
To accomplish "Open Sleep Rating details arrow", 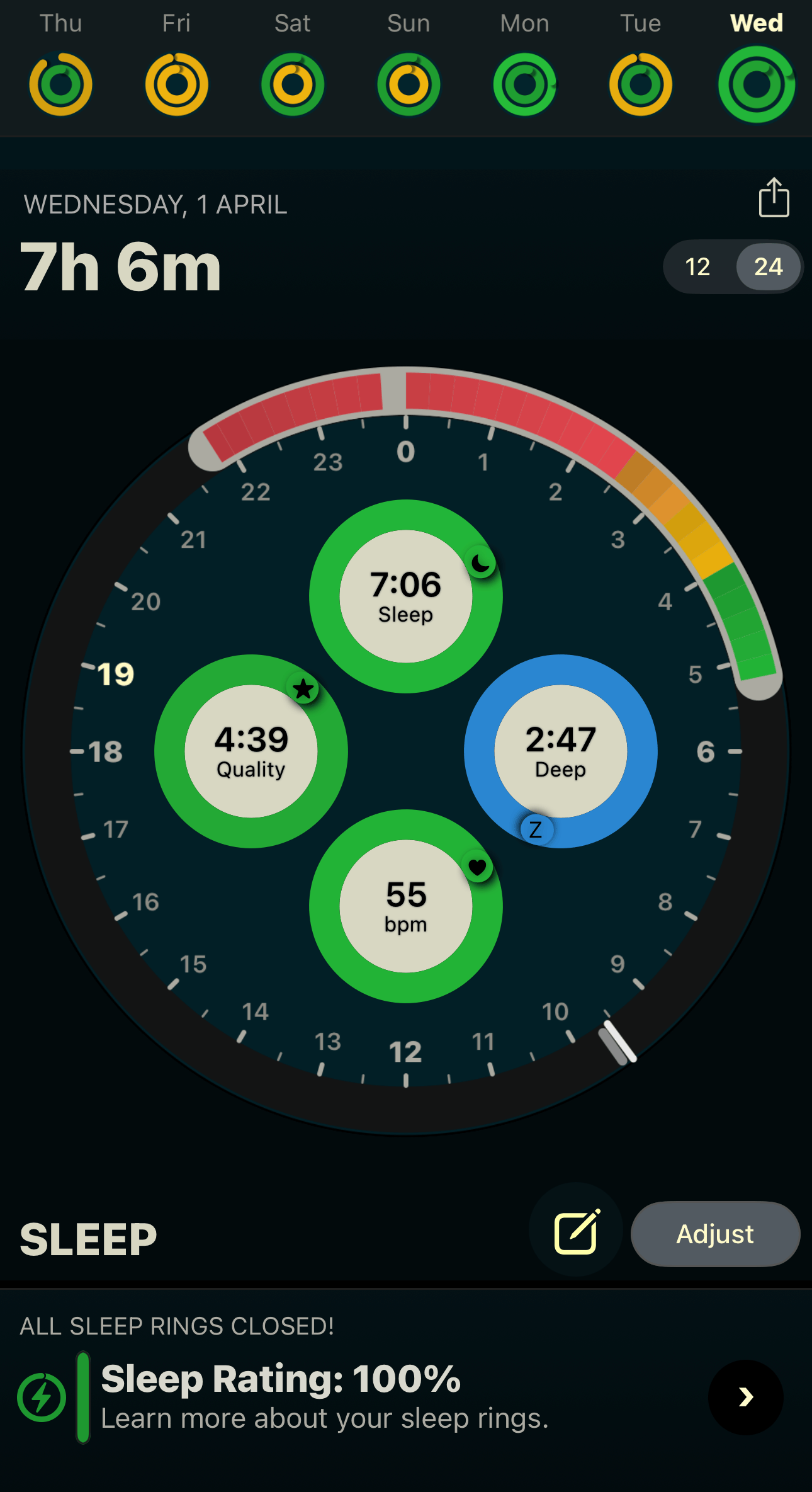I will pyautogui.click(x=745, y=1397).
